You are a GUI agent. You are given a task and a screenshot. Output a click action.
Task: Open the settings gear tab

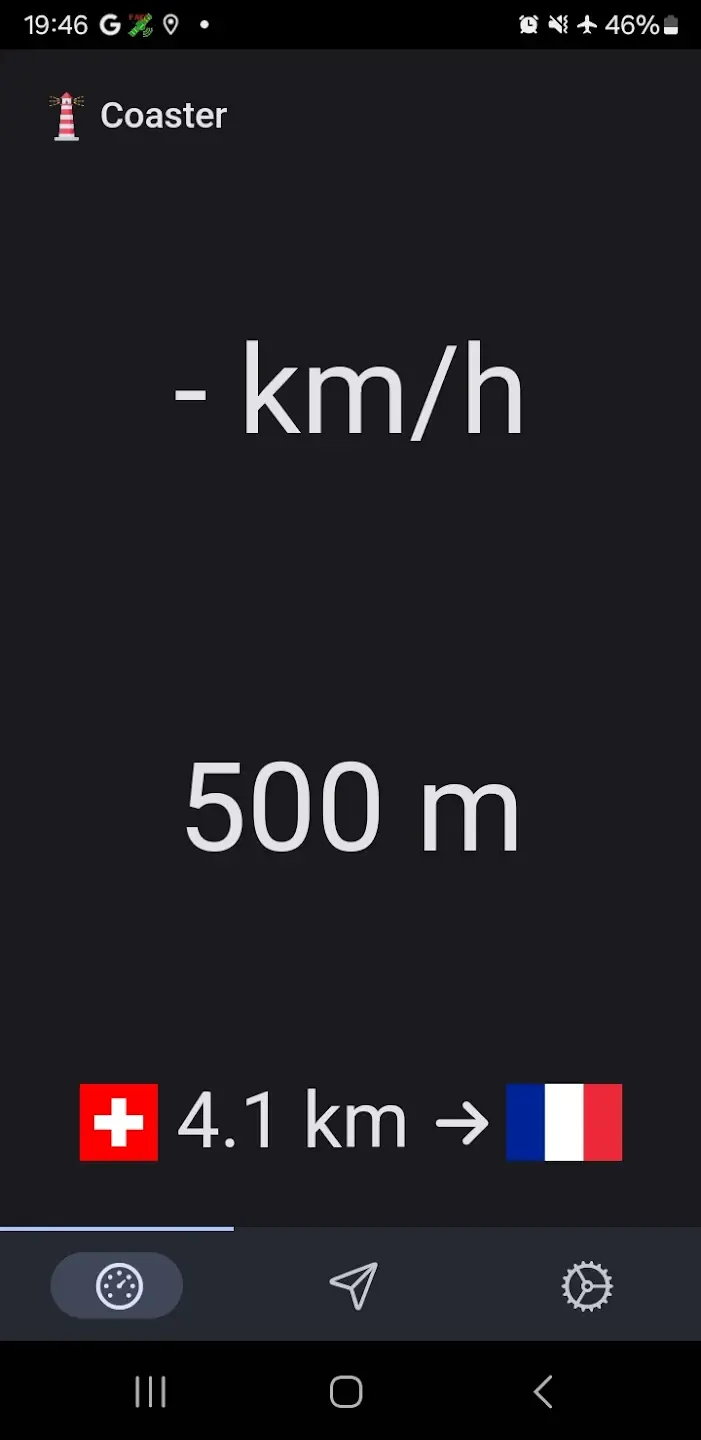586,1286
